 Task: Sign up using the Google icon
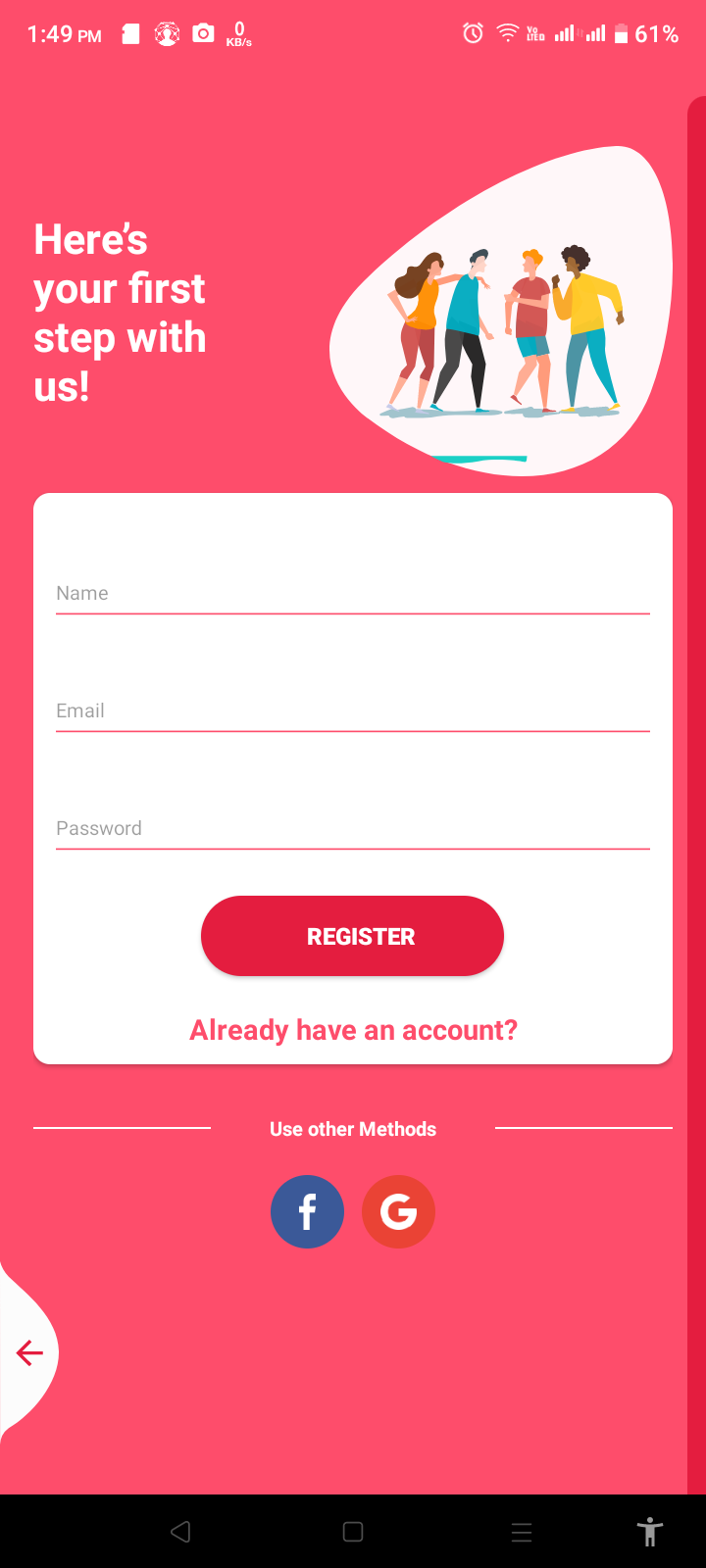(x=398, y=1211)
